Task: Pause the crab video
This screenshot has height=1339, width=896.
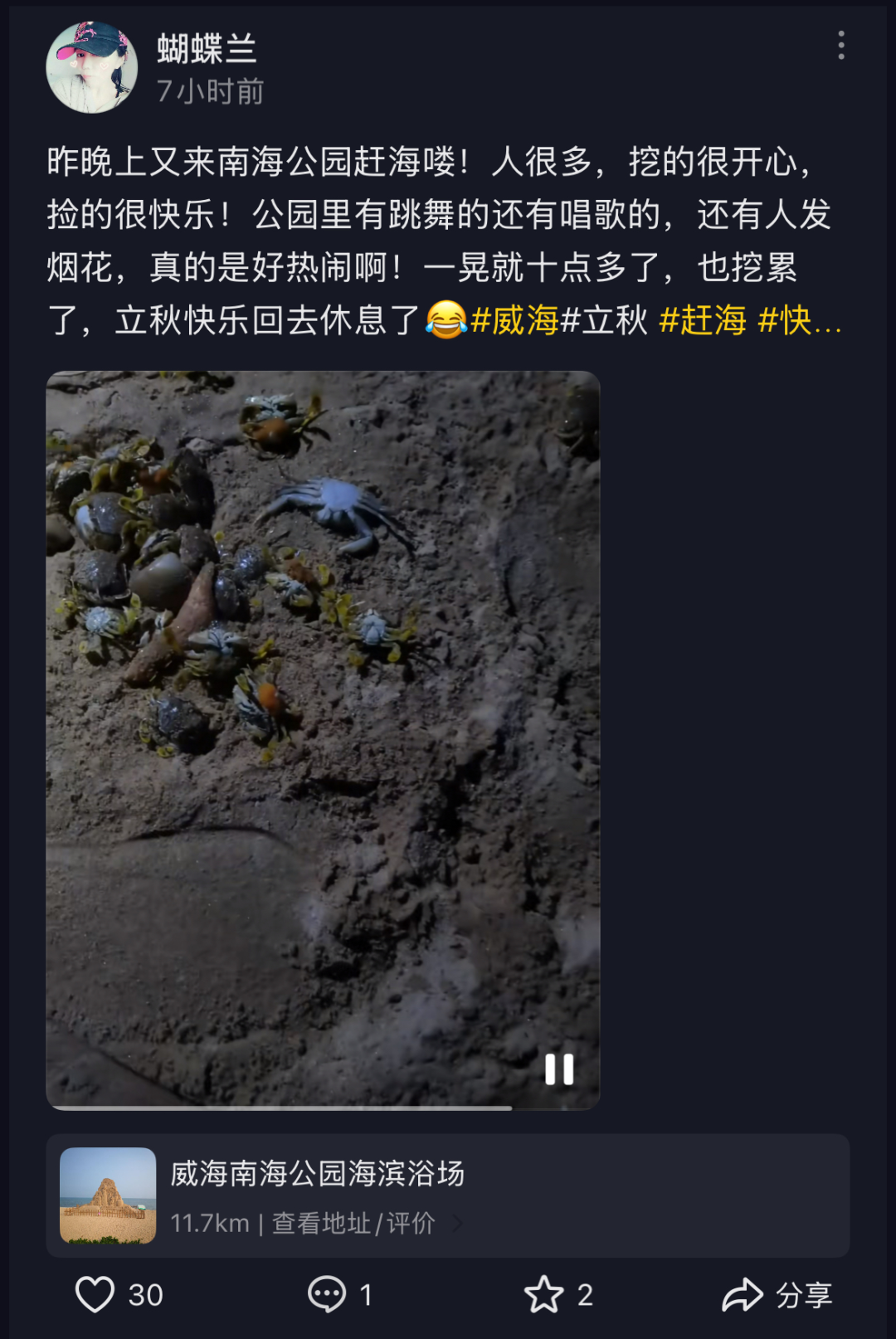Action: tap(558, 1069)
